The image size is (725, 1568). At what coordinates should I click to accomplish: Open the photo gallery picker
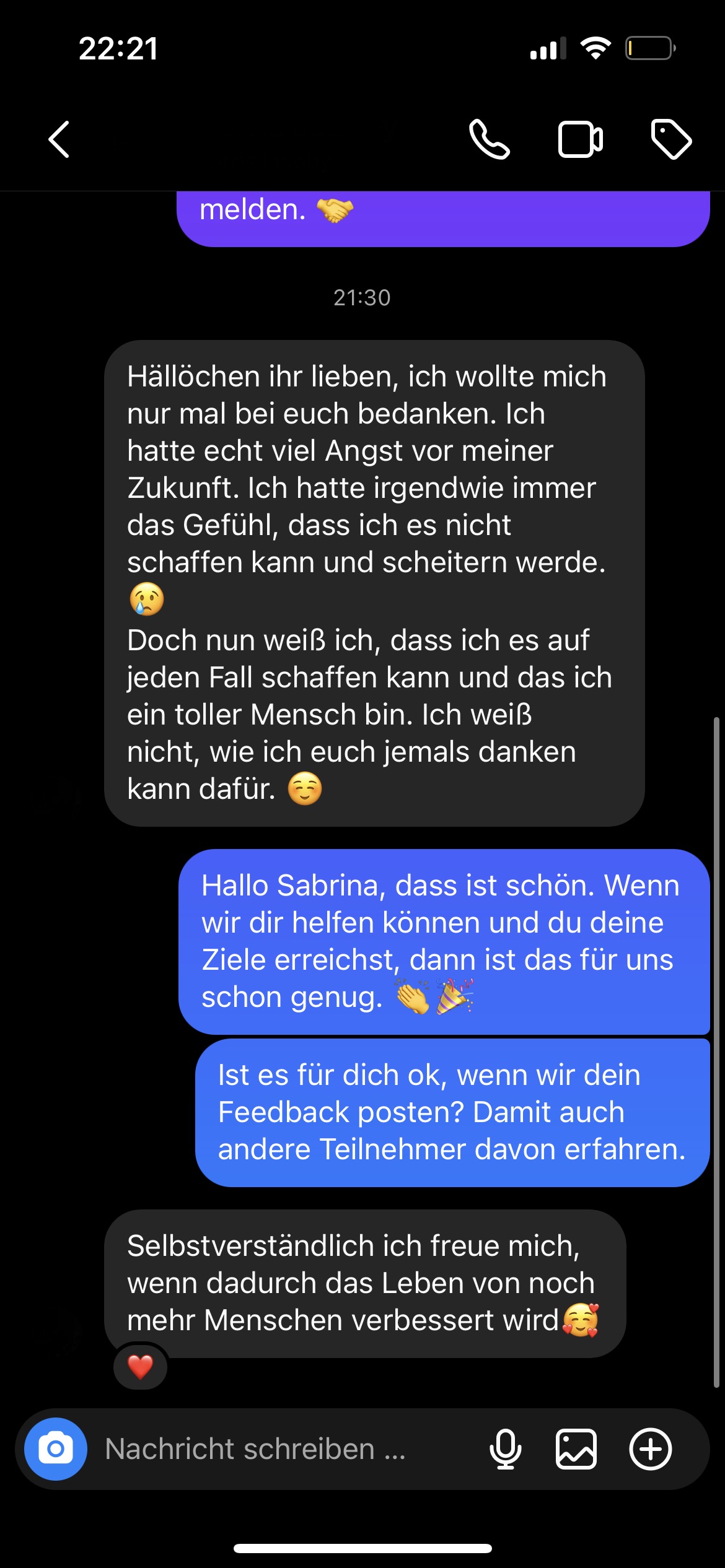(x=576, y=1449)
